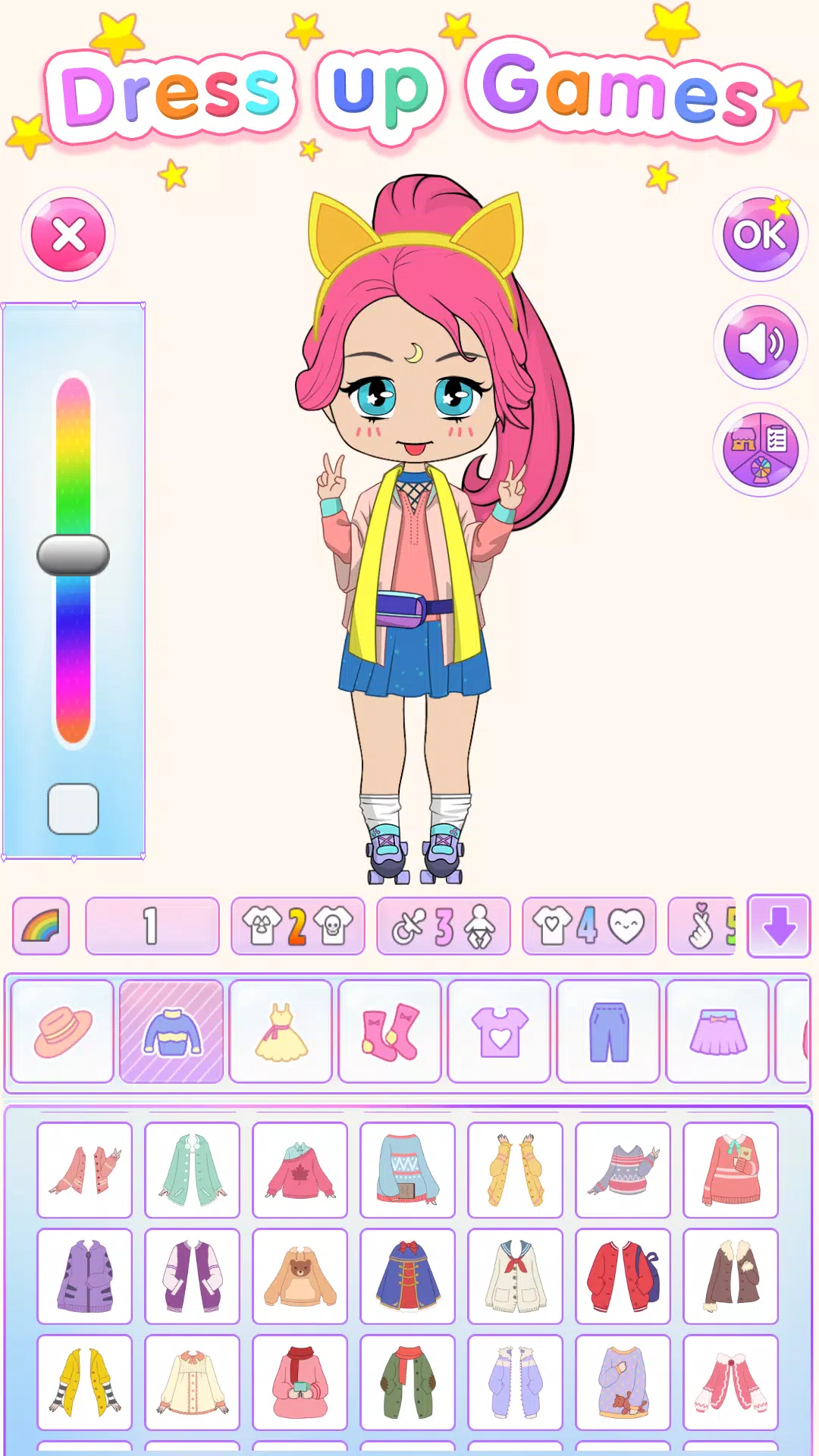819x1456 pixels.
Task: Choose the yellow dress category
Action: [x=281, y=1031]
